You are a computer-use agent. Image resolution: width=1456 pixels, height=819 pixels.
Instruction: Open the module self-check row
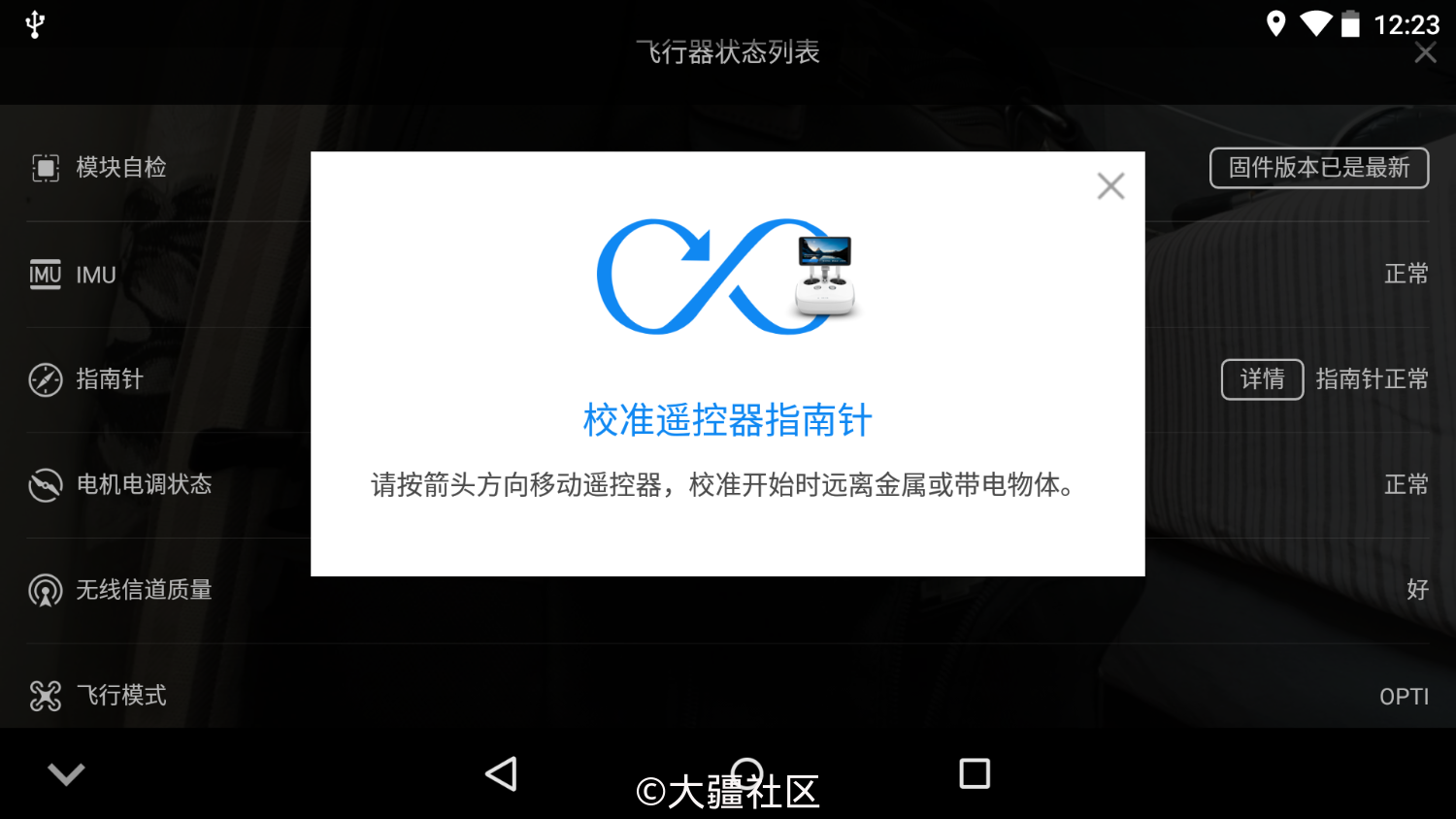pyautogui.click(x=121, y=168)
